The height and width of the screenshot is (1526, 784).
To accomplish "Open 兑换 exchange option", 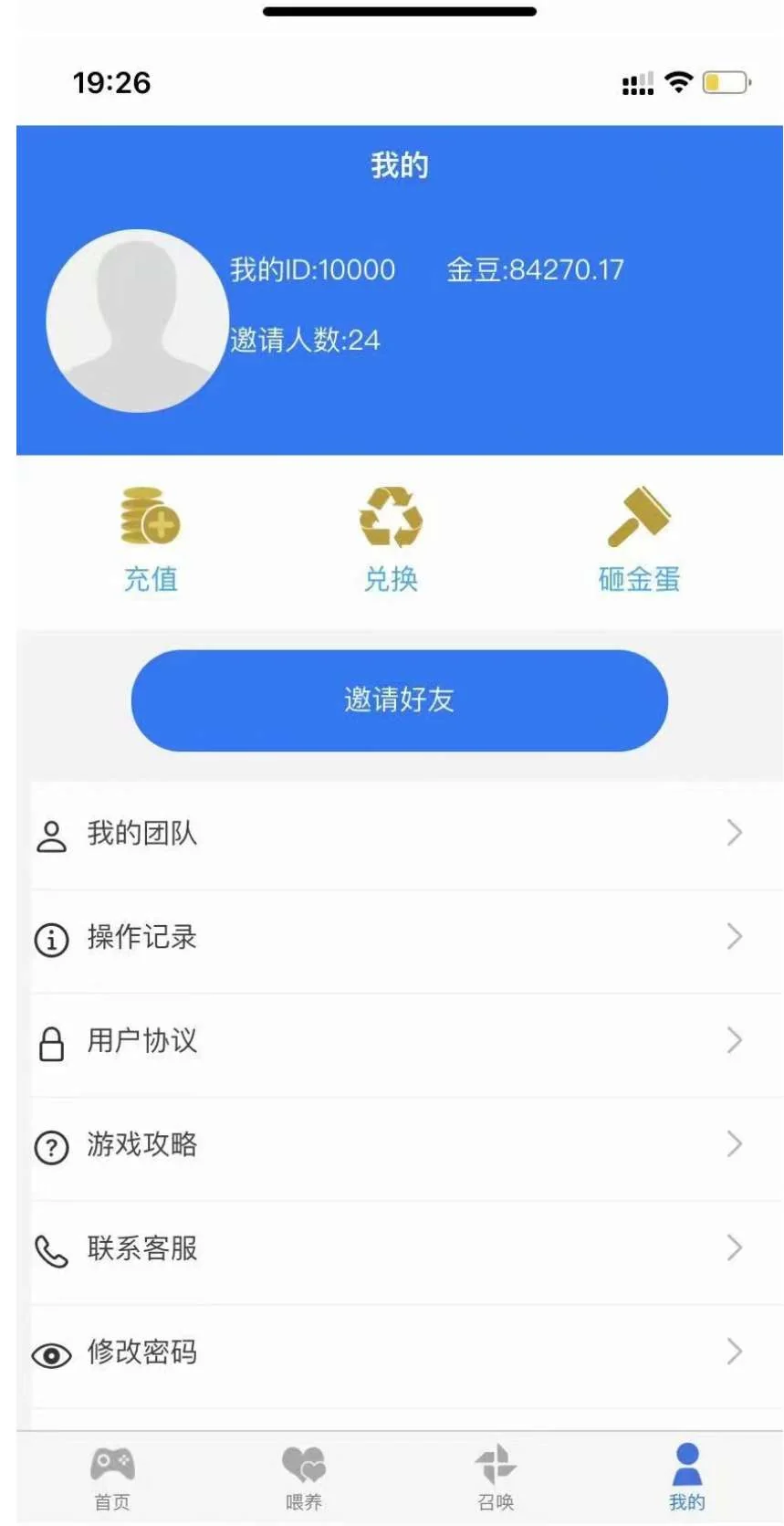I will click(x=391, y=540).
